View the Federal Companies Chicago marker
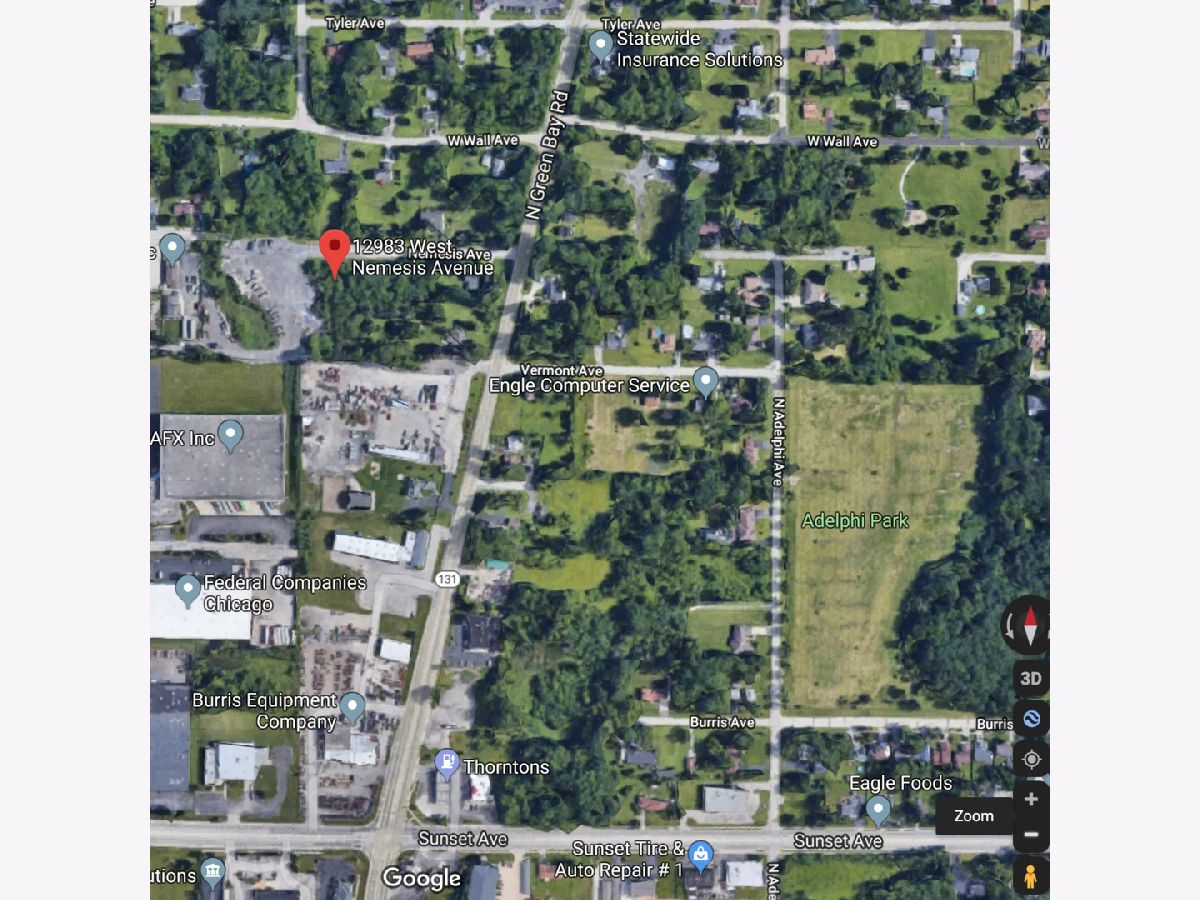Image resolution: width=1200 pixels, height=900 pixels. tap(188, 590)
